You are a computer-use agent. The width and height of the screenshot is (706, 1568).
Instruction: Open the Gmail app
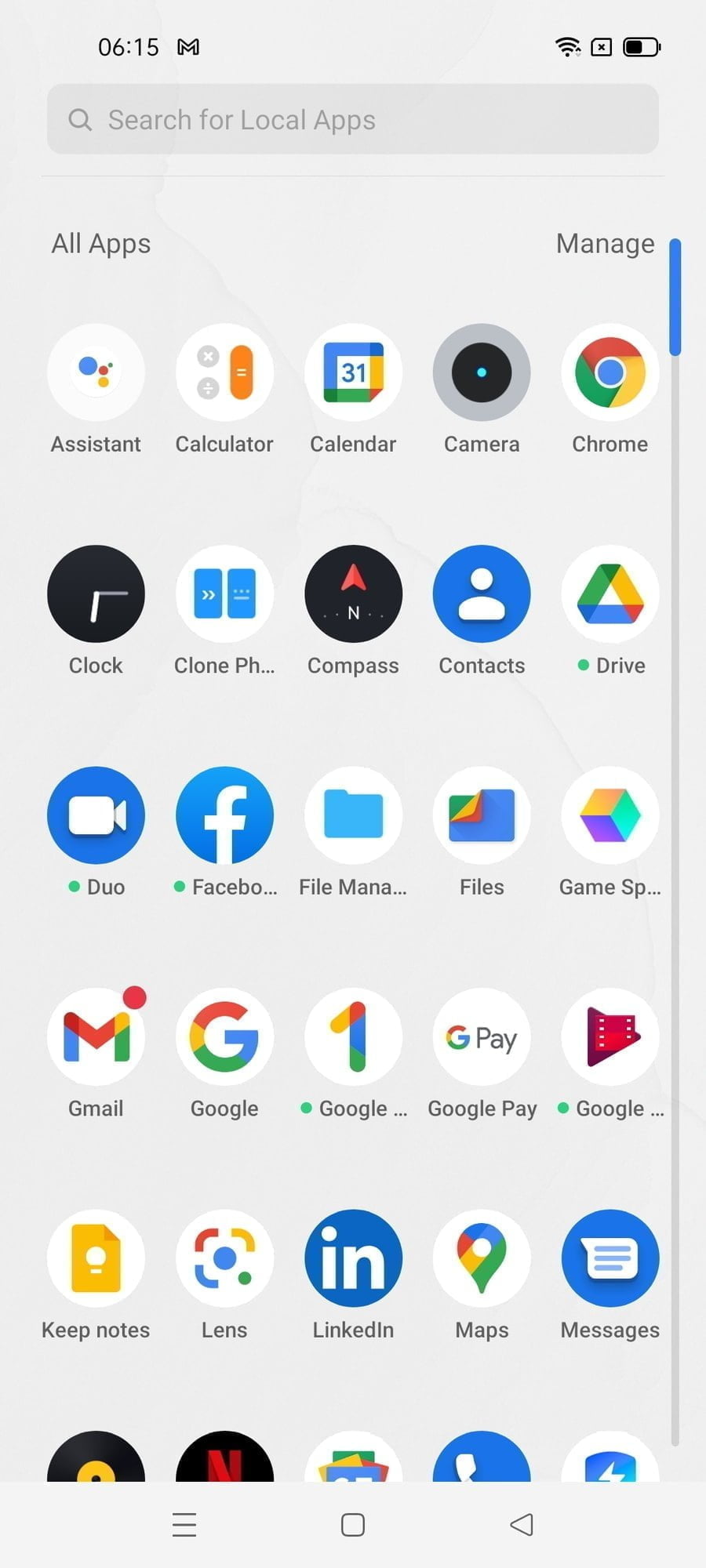[x=96, y=1037]
